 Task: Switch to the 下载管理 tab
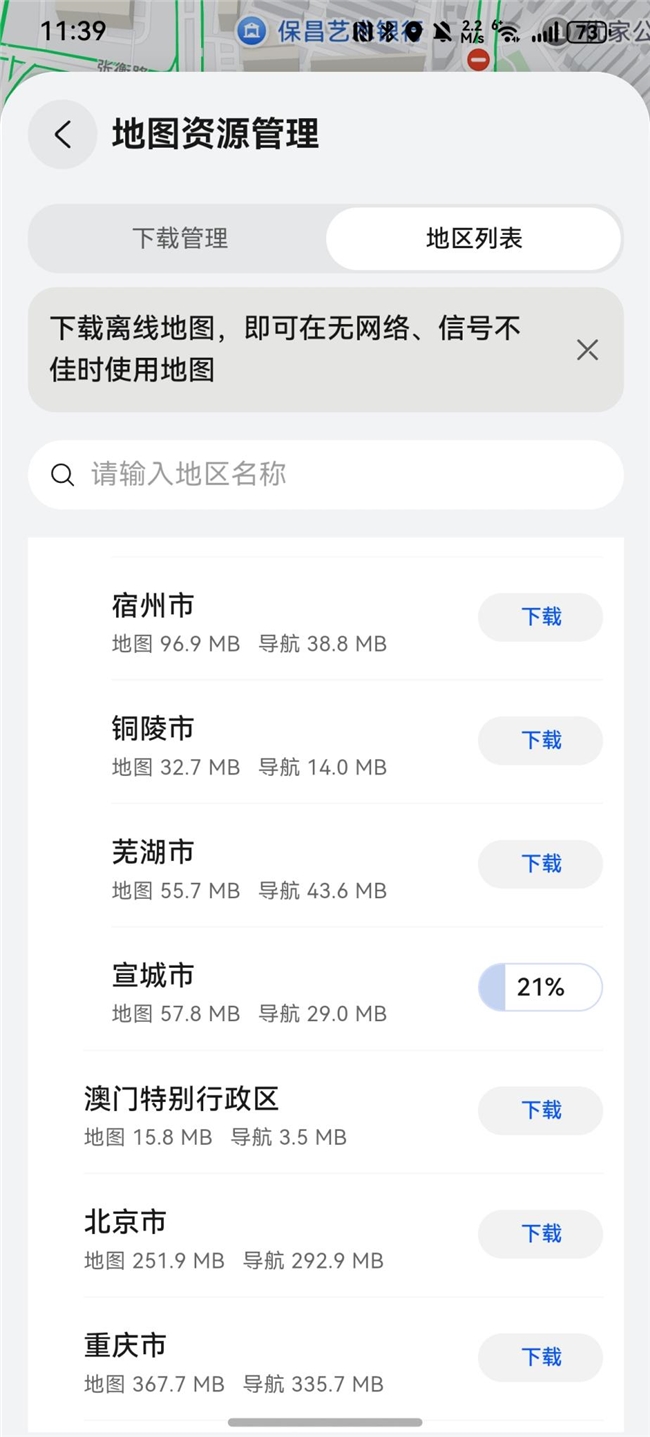(180, 239)
